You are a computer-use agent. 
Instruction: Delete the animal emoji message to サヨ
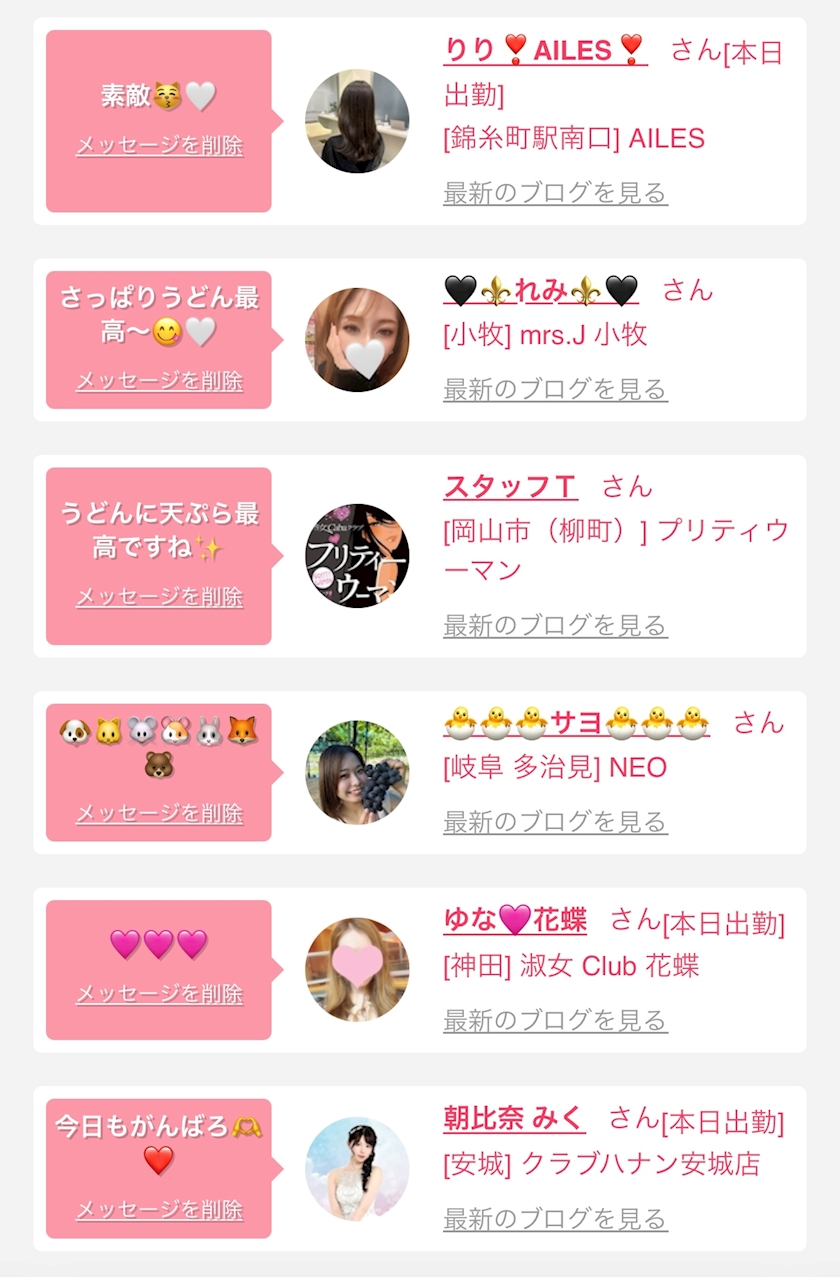(x=159, y=814)
